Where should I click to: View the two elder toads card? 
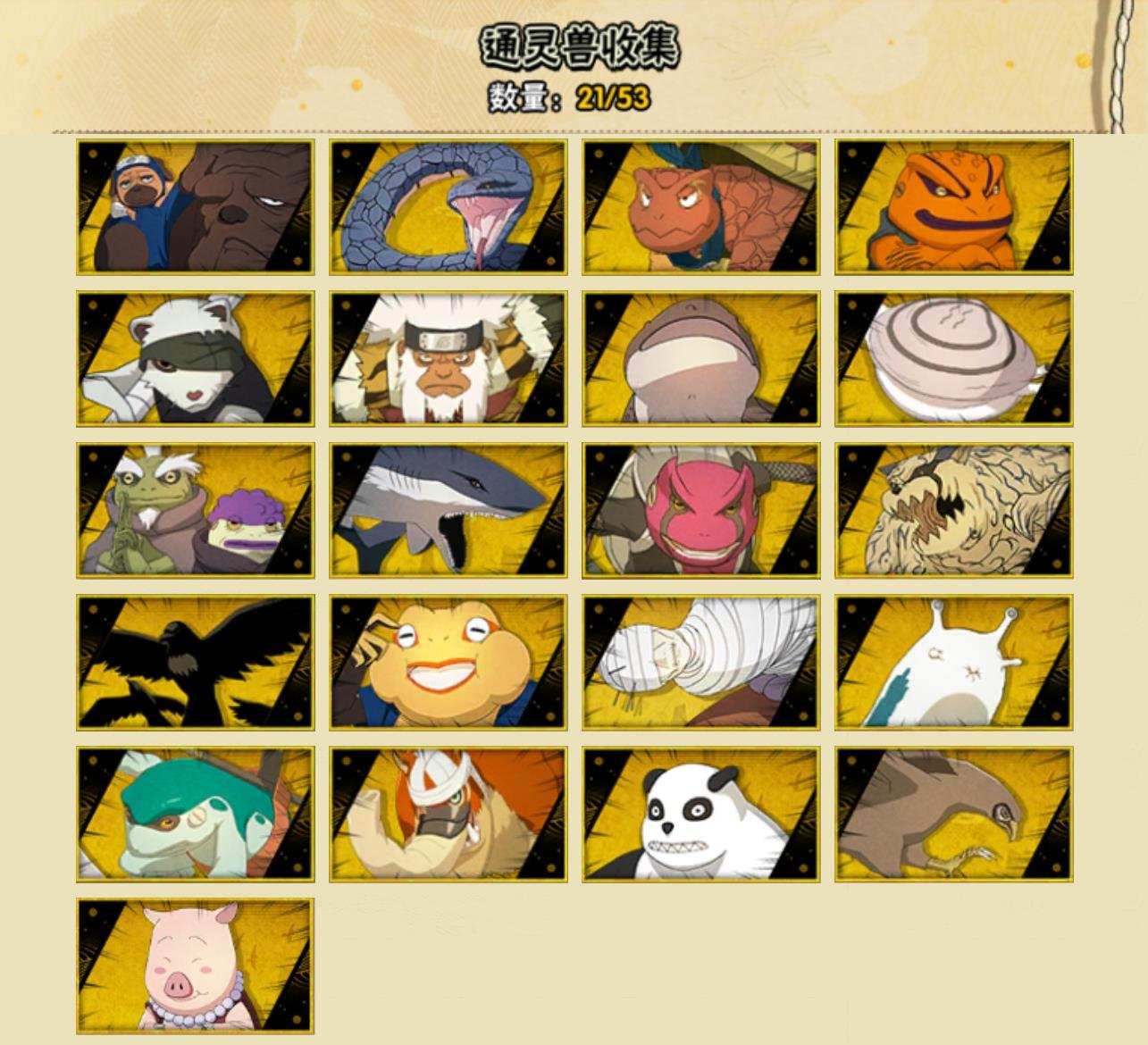195,511
